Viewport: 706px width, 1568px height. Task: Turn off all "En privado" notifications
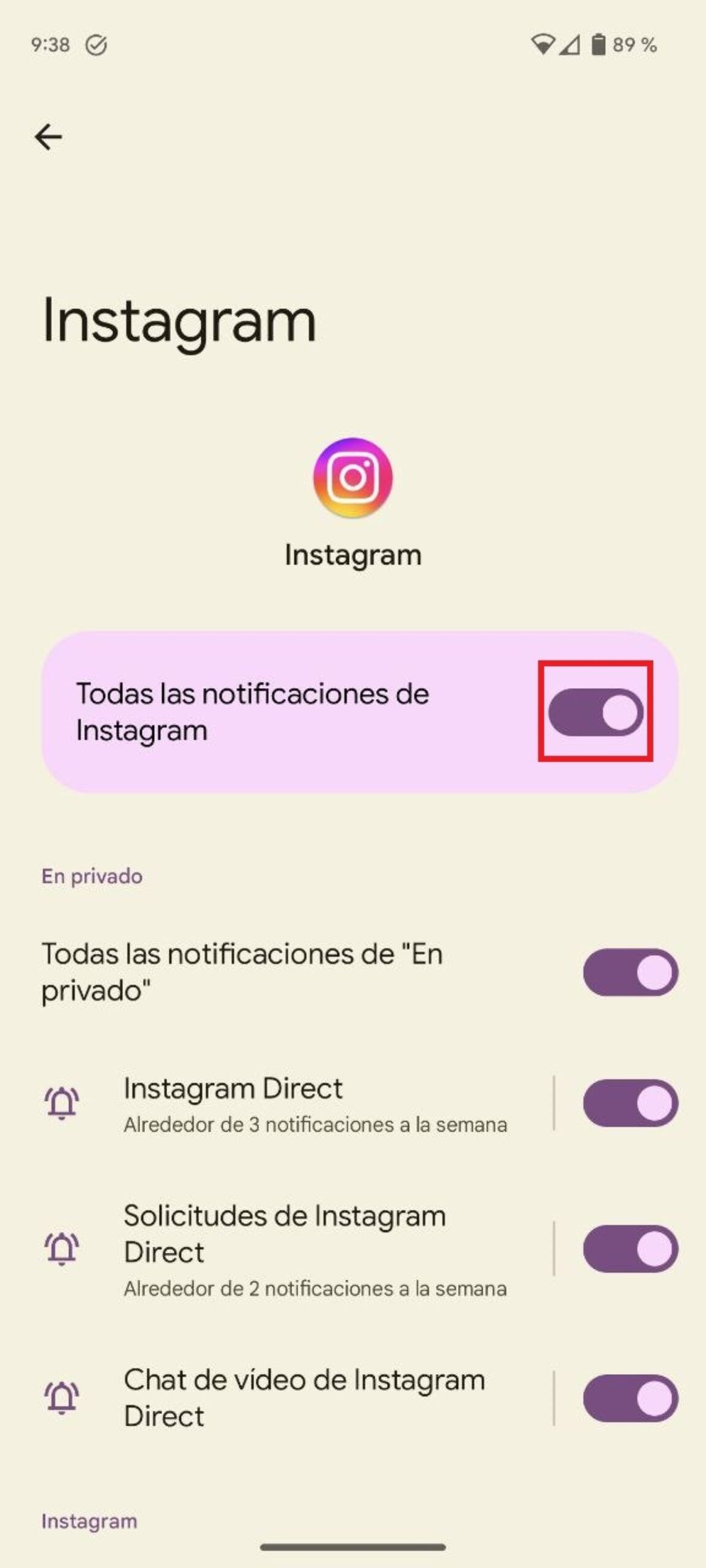630,972
